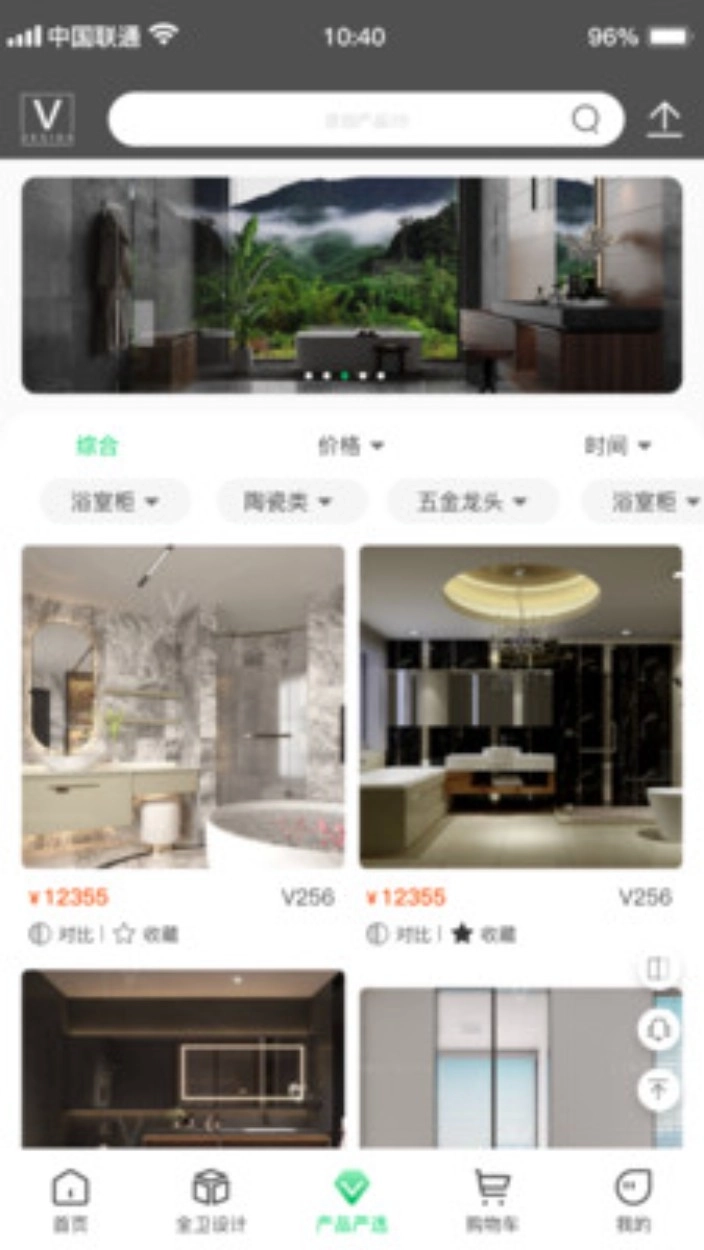Open the 购物车 tab

(x=492, y=1200)
